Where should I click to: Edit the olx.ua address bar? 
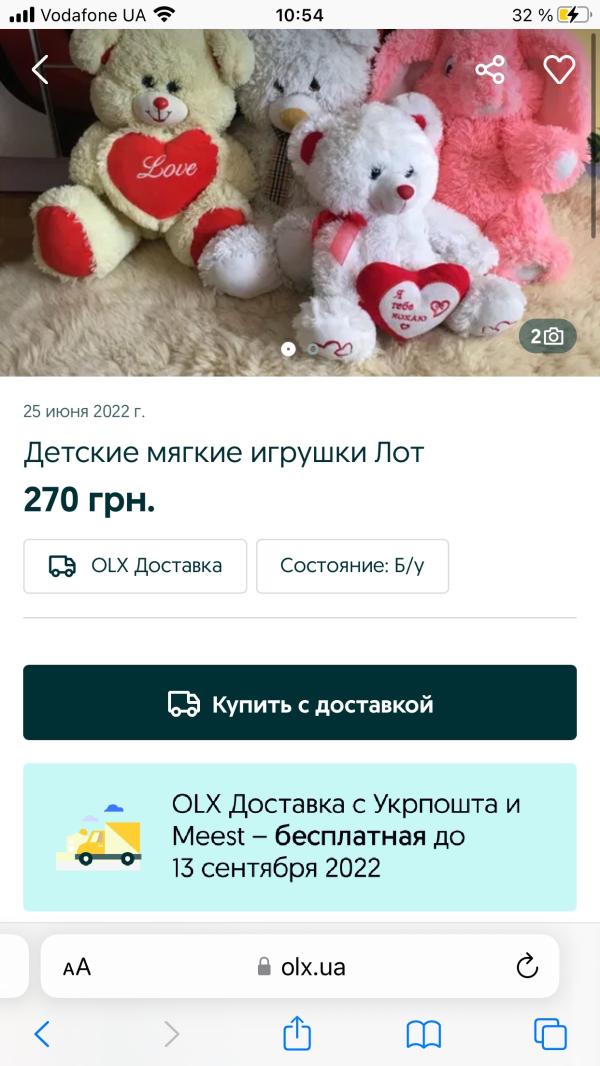click(x=300, y=967)
